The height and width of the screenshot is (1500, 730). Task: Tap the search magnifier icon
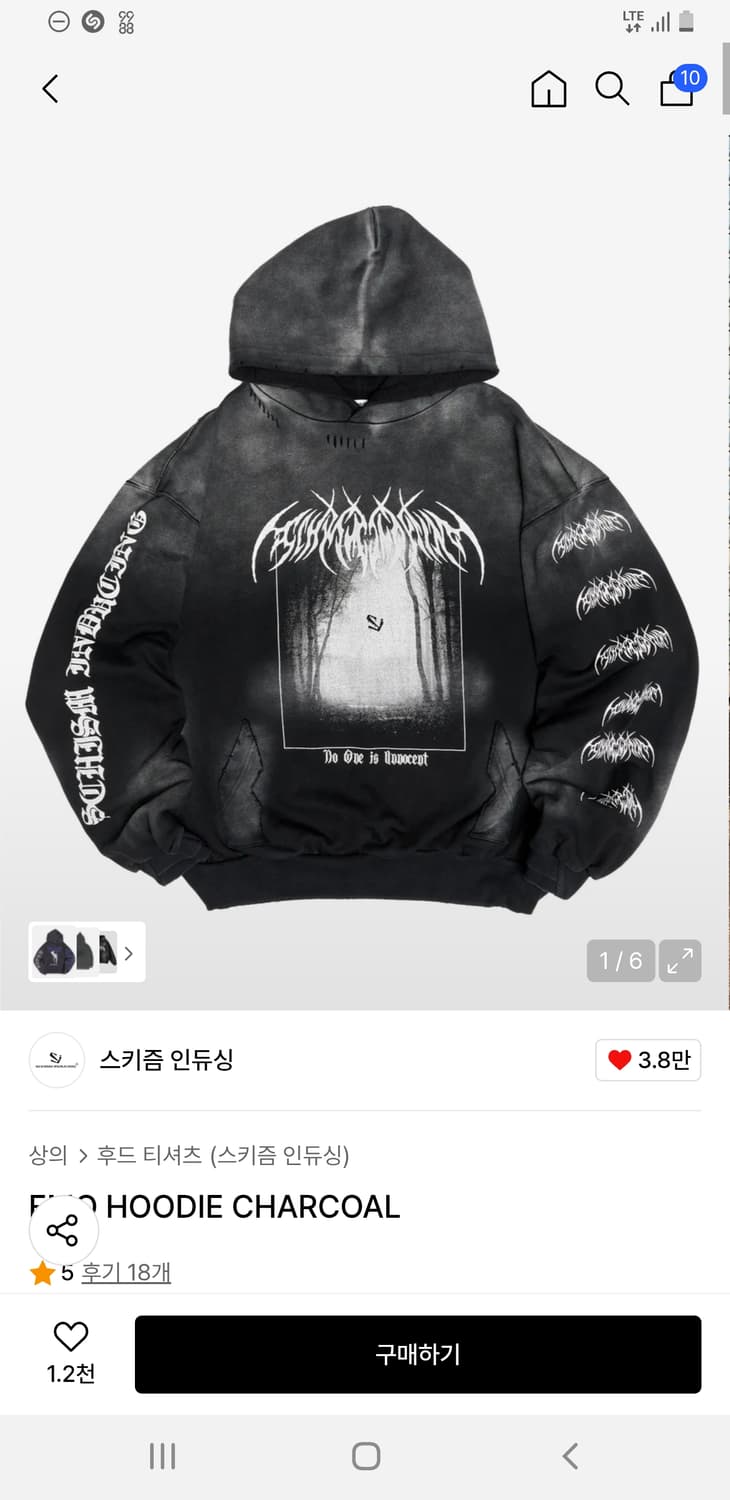[612, 89]
